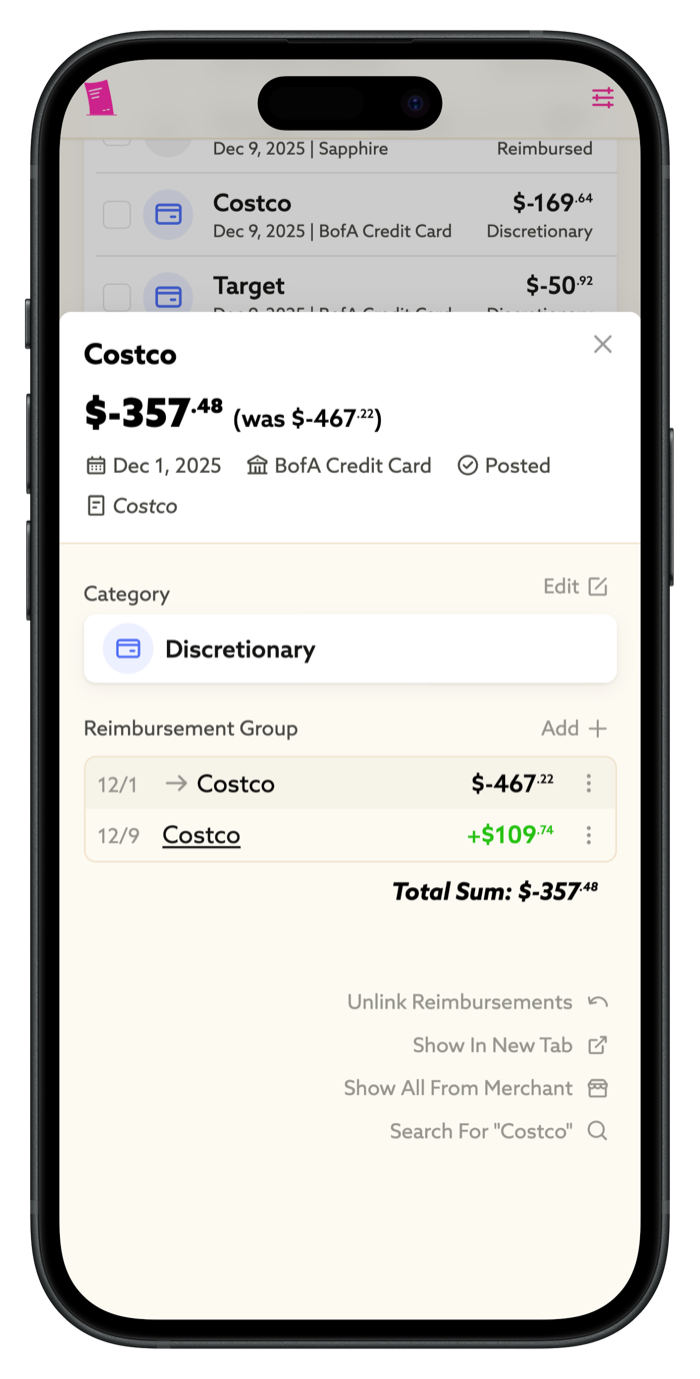Select the Costco $-169.64 transaction checkbox
Viewport: 700px width, 1379px height.
pyautogui.click(x=117, y=214)
